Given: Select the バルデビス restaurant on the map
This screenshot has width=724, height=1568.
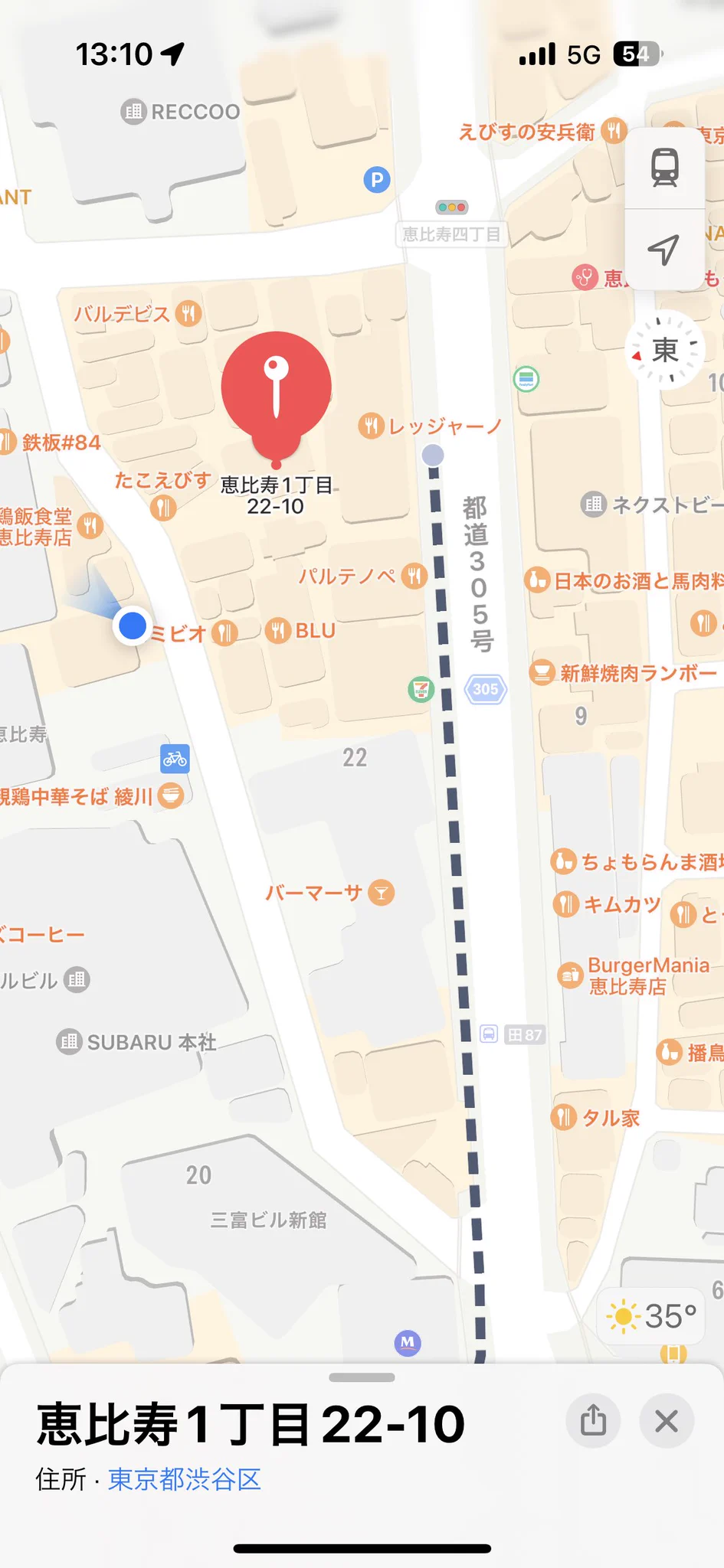Looking at the screenshot, I should point(188,313).
